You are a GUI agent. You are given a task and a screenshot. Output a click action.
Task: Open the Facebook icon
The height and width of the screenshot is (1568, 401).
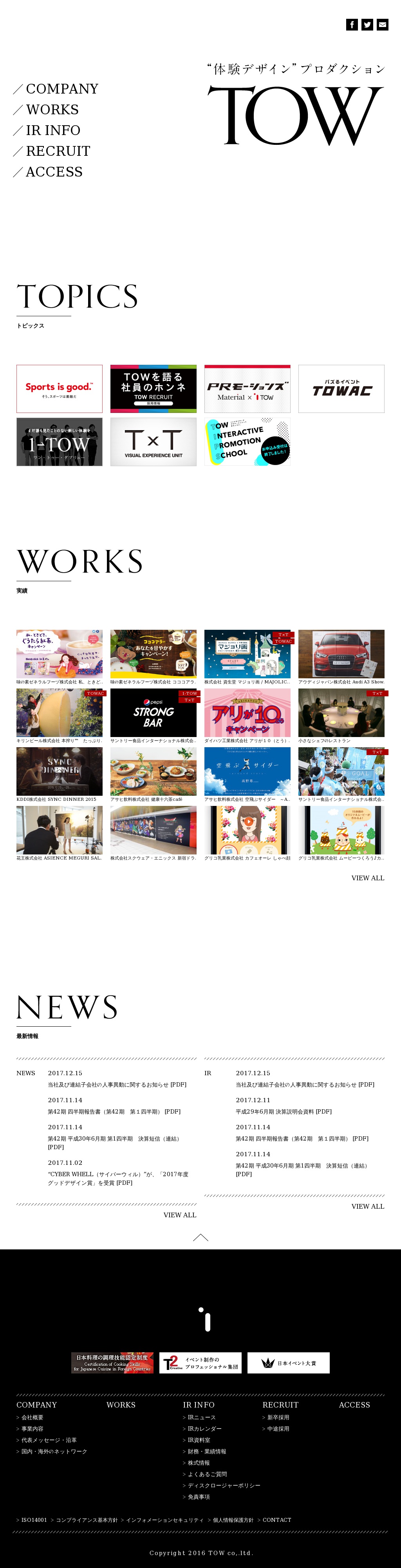[352, 24]
